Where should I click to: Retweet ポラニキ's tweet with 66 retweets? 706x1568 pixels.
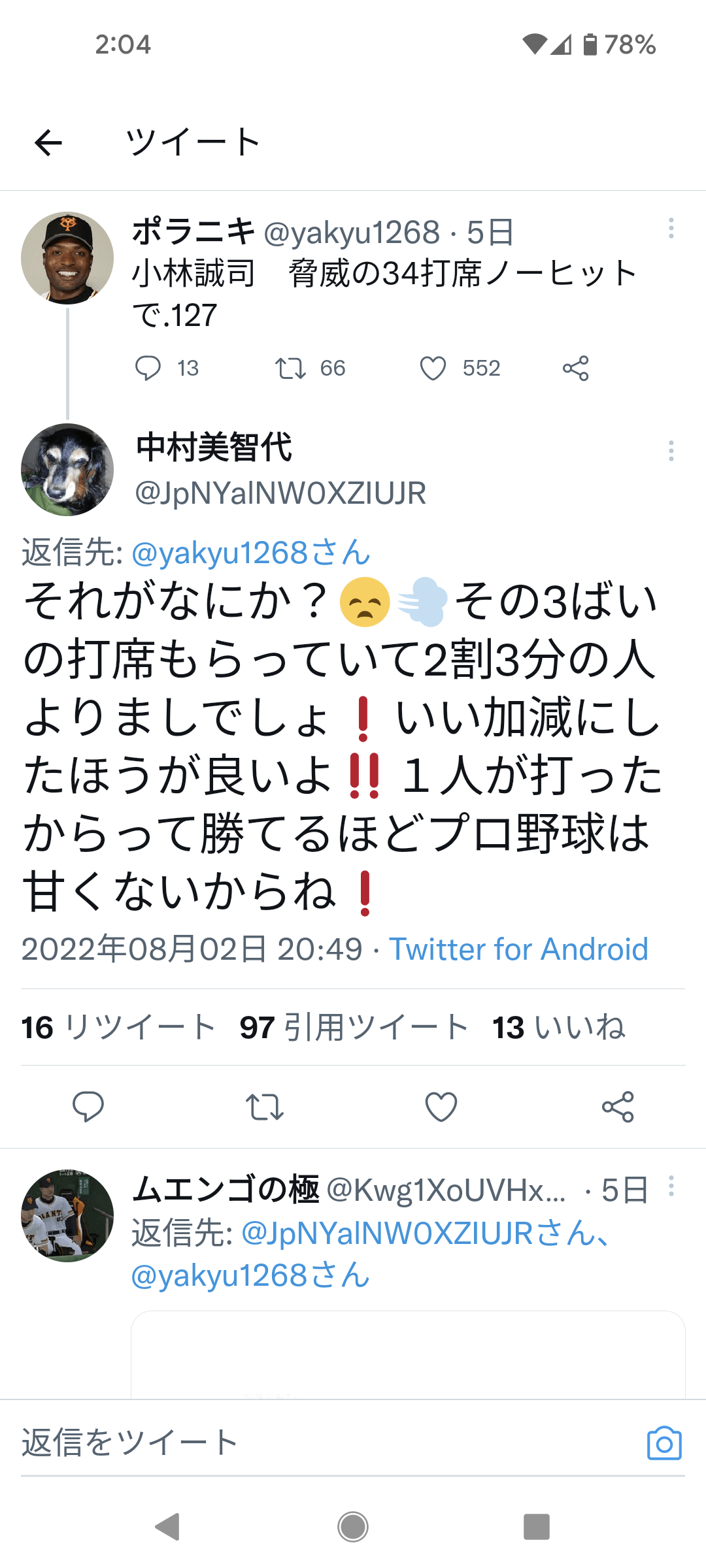[290, 368]
